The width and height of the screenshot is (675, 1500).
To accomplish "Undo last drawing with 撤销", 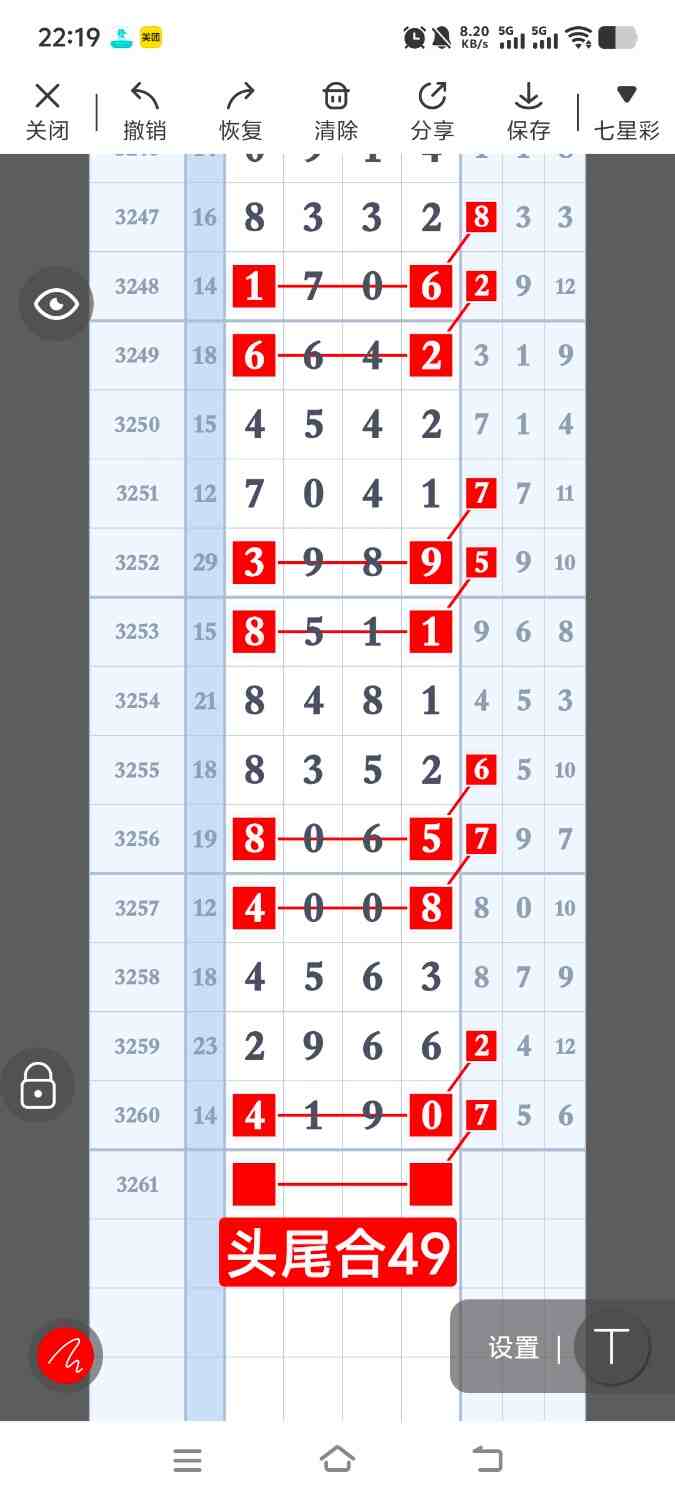I will coord(144,111).
